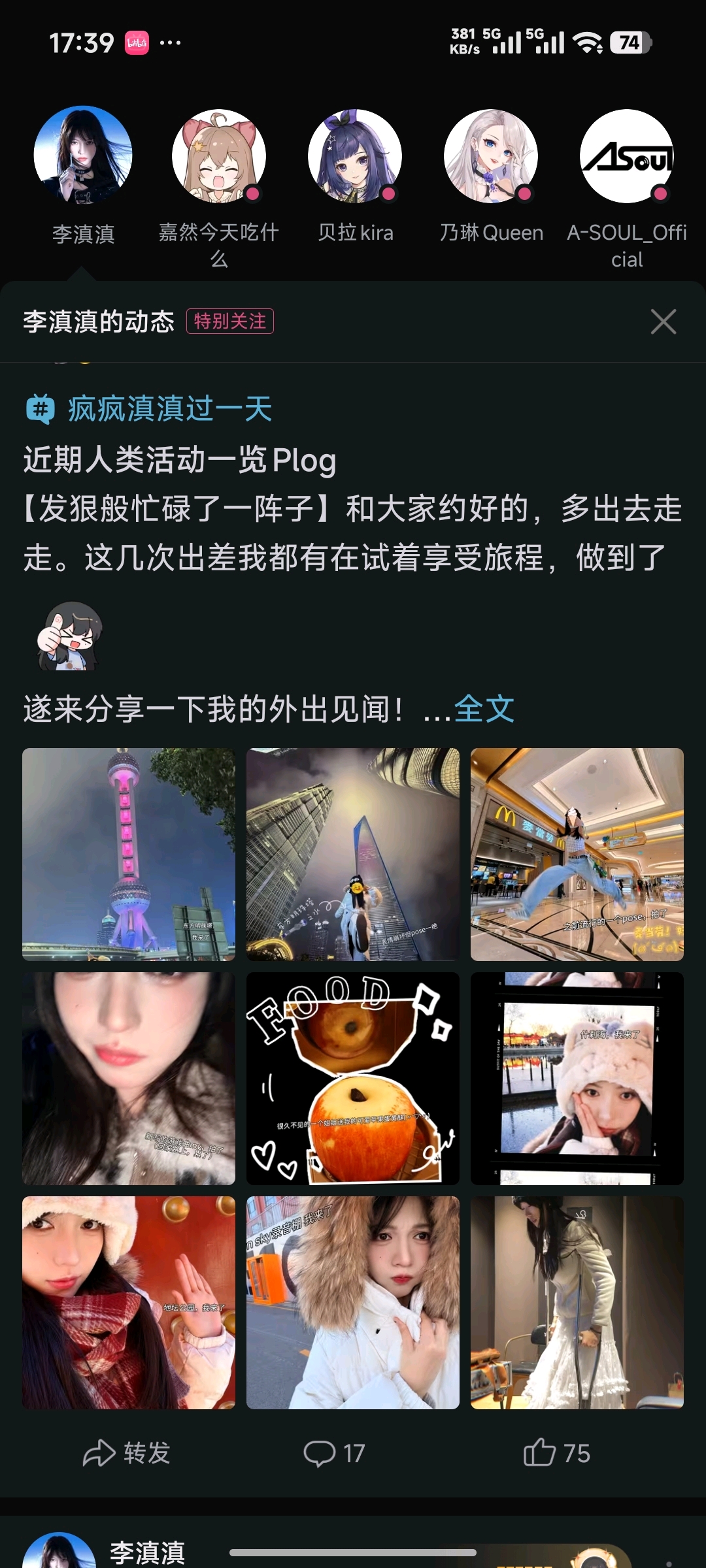This screenshot has height=1568, width=706.
Task: Open 贝拉kira's updates
Action: click(355, 156)
